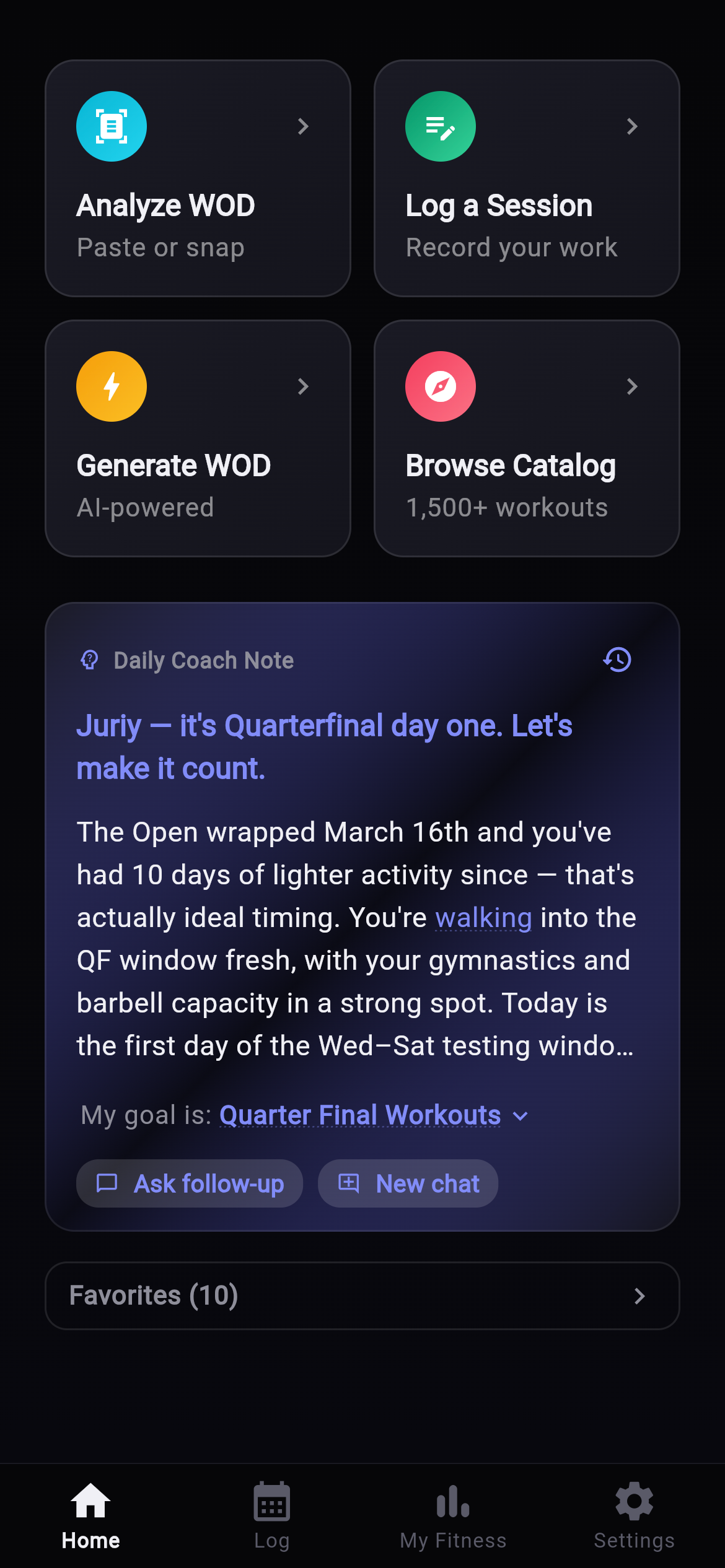Switch to the Log tab
Viewport: 725px width, 1568px height.
pyautogui.click(x=271, y=1515)
